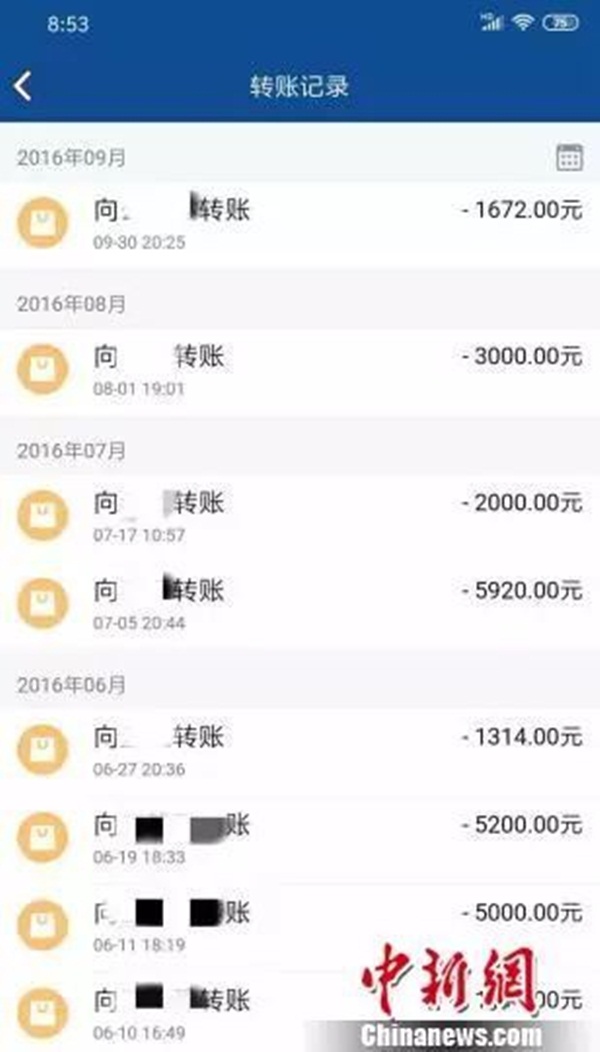Screen dimensions: 600x1052
Task: Open the 5920.00元 transfer from 07-05
Action: 300,604
